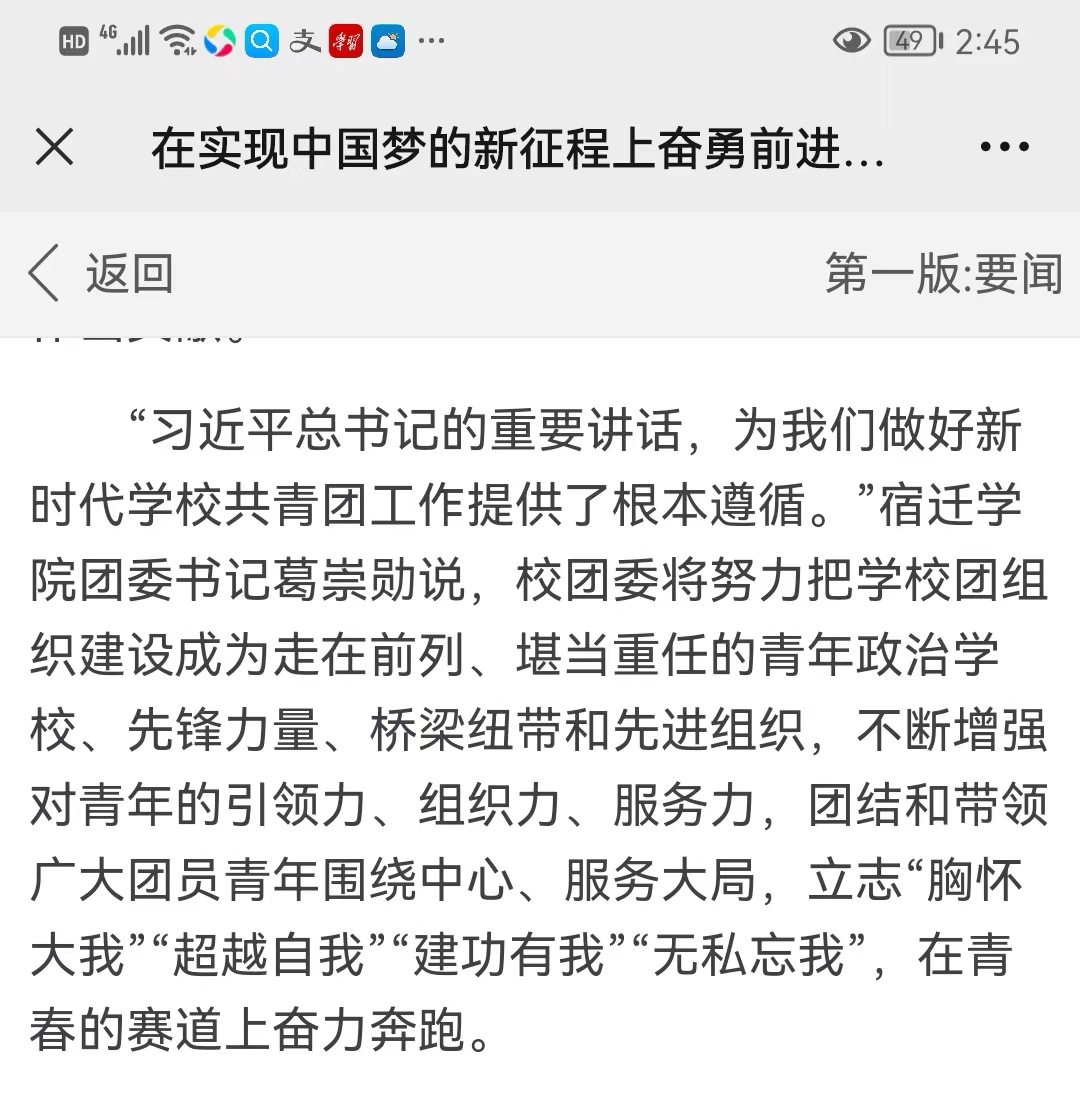
Task: Open the three-dot overflow menu
Action: pos(1004,148)
